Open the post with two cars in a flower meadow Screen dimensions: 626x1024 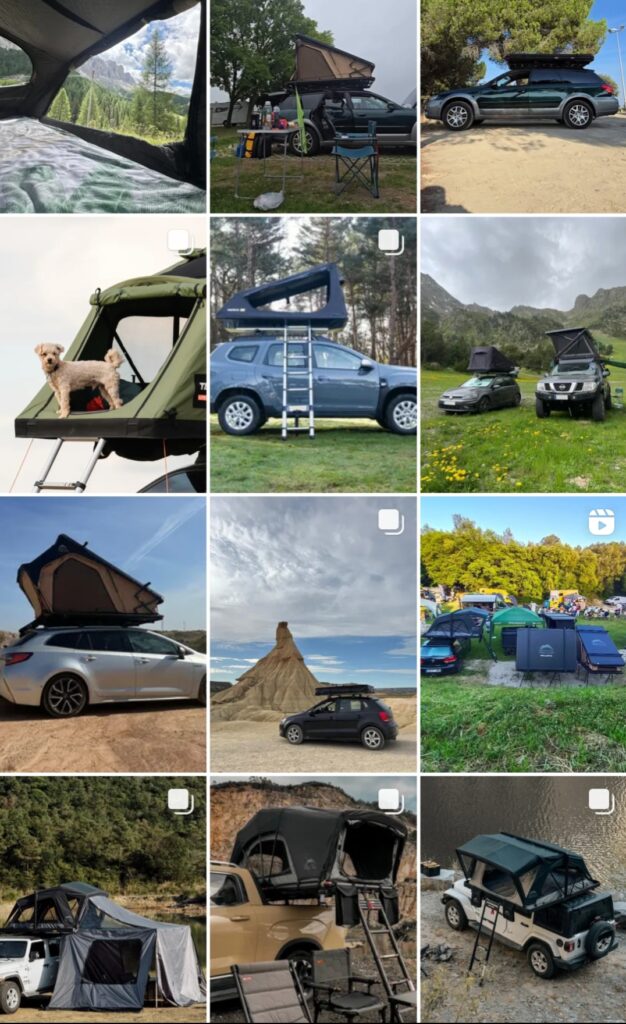click(522, 355)
